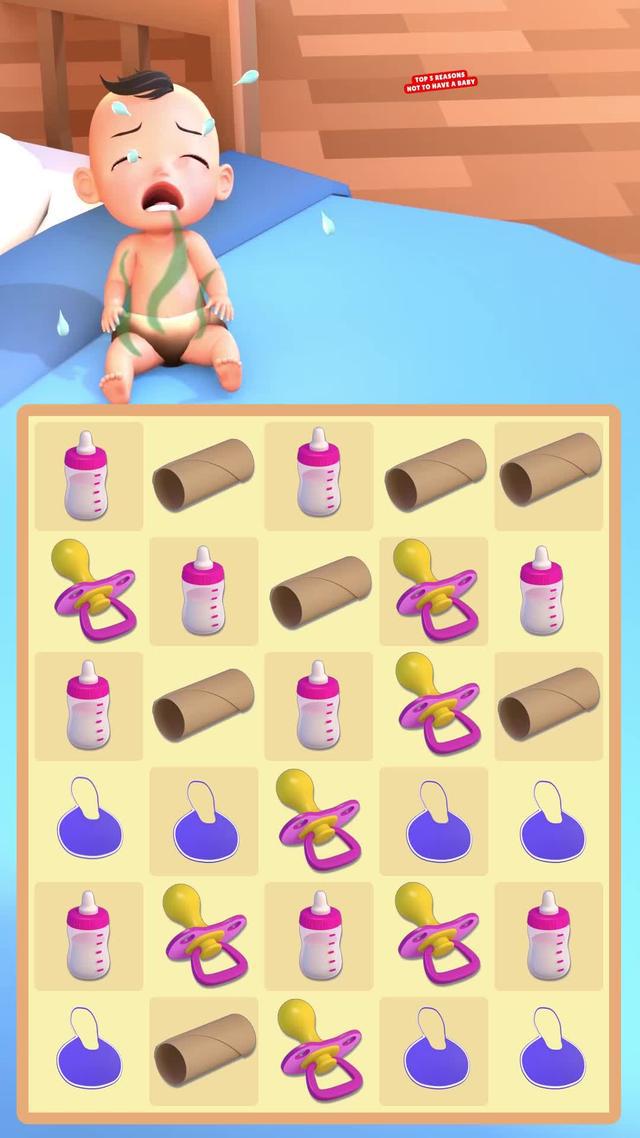
Task: Tap the cardboard roll between bottle and pacifier in the second row
Action: 319,592
